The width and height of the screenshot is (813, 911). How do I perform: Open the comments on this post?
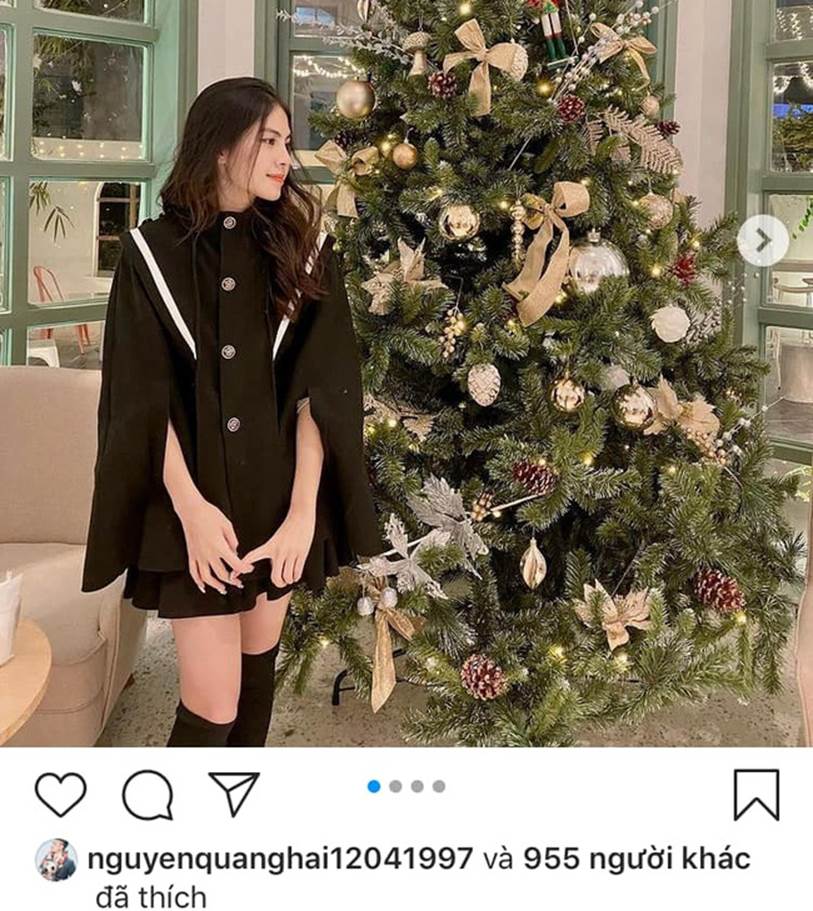click(x=147, y=795)
